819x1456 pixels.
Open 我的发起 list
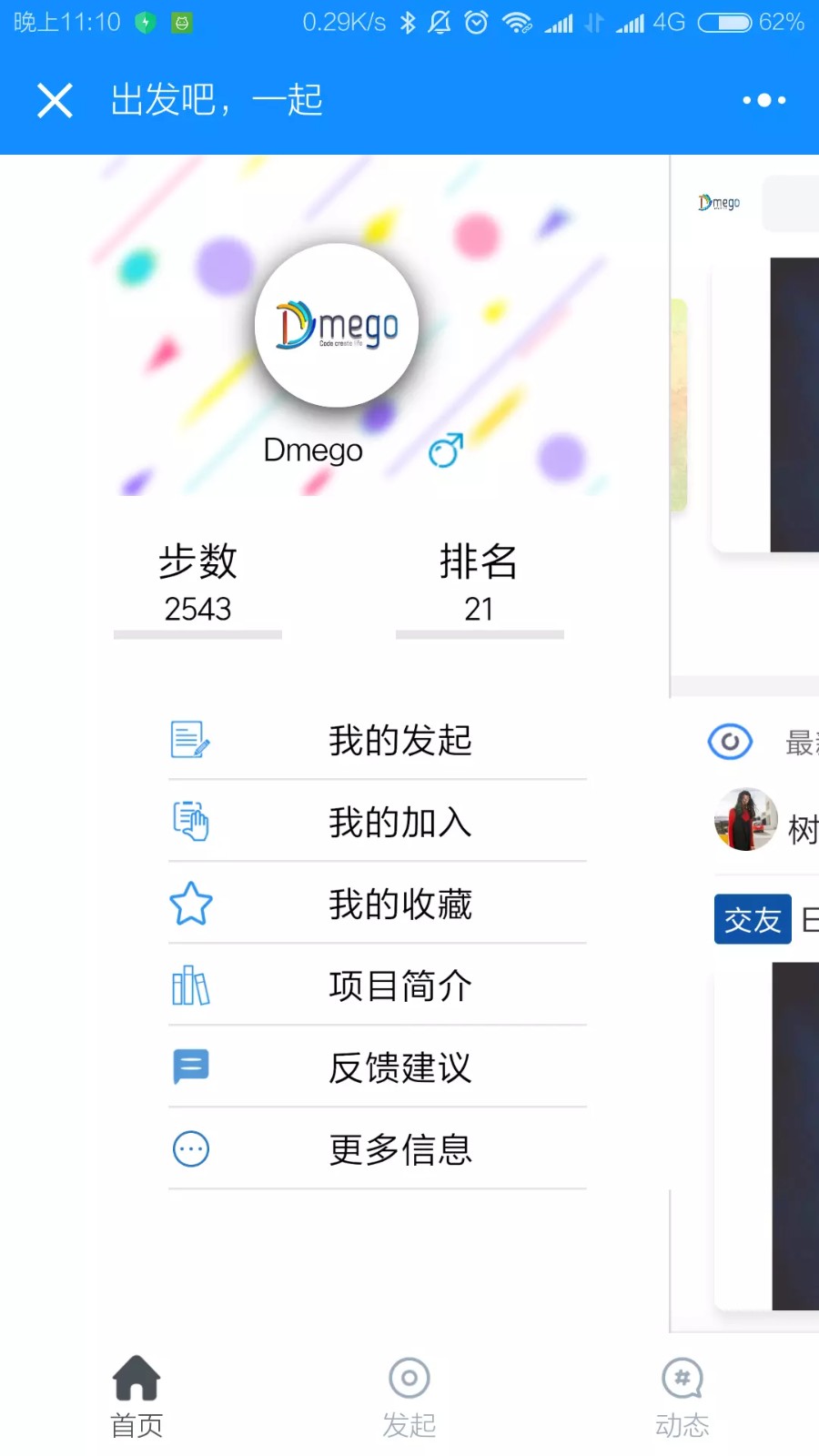pyautogui.click(x=378, y=740)
